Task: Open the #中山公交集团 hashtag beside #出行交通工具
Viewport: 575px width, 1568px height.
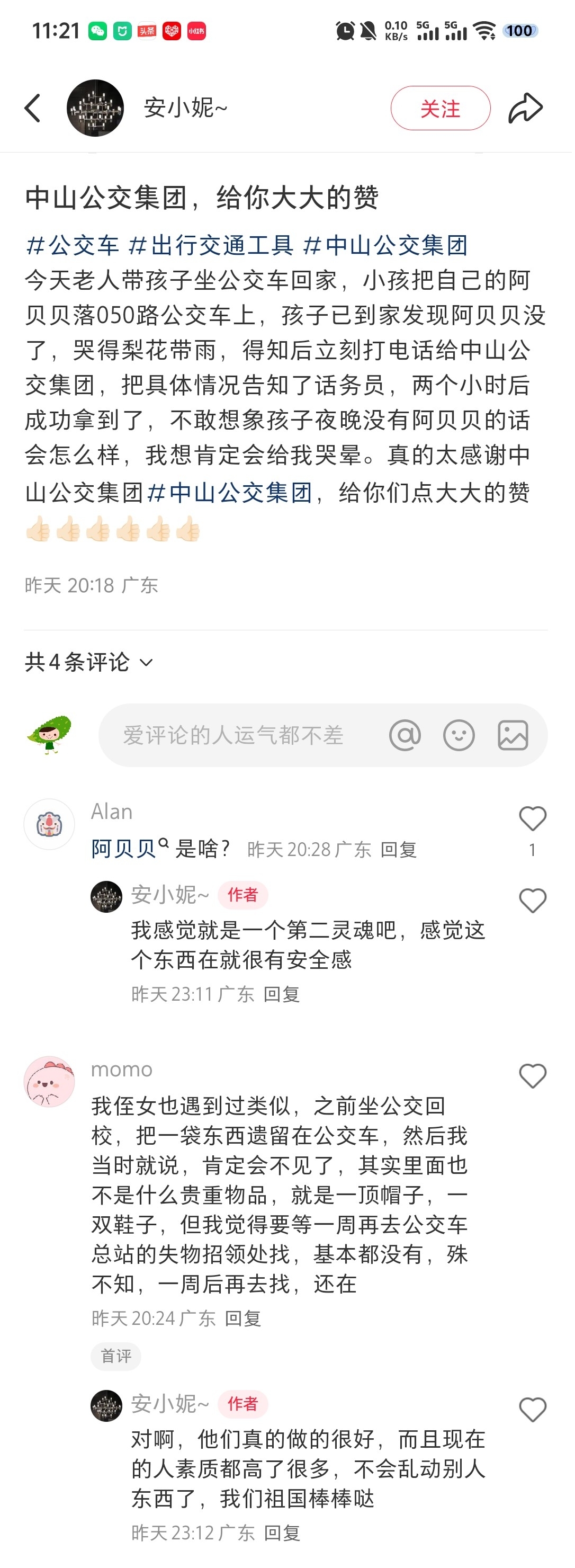Action: (x=387, y=246)
